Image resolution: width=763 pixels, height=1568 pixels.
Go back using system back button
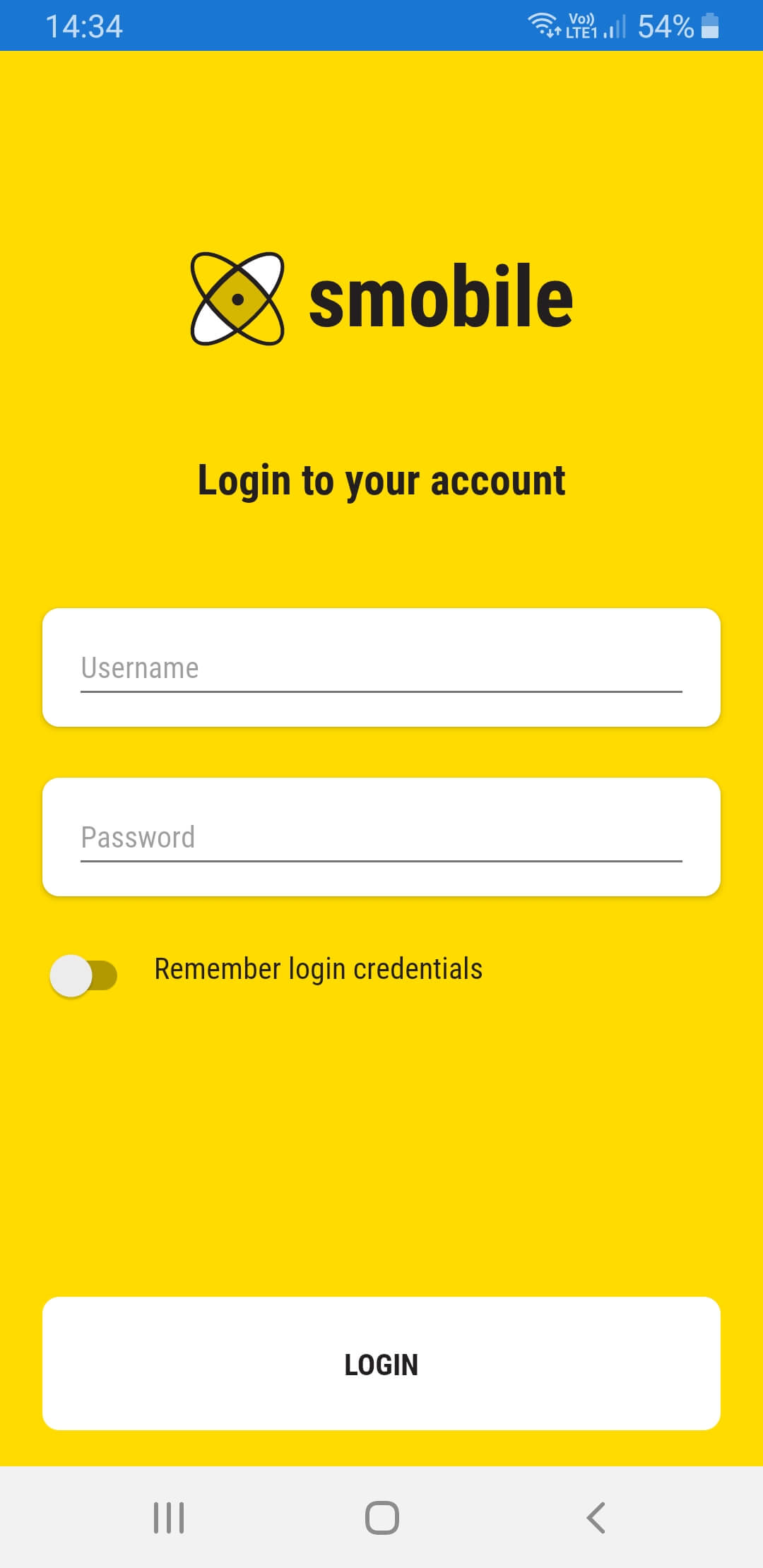click(596, 1517)
